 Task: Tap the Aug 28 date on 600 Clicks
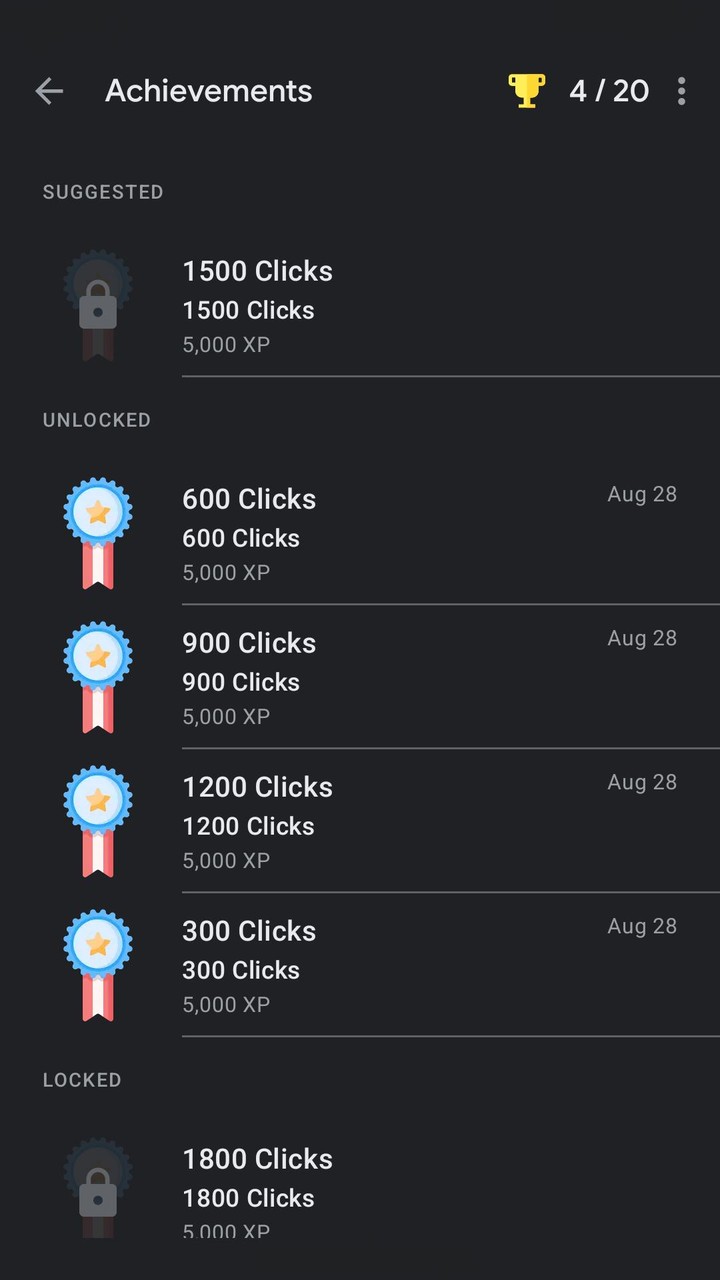pyautogui.click(x=642, y=493)
